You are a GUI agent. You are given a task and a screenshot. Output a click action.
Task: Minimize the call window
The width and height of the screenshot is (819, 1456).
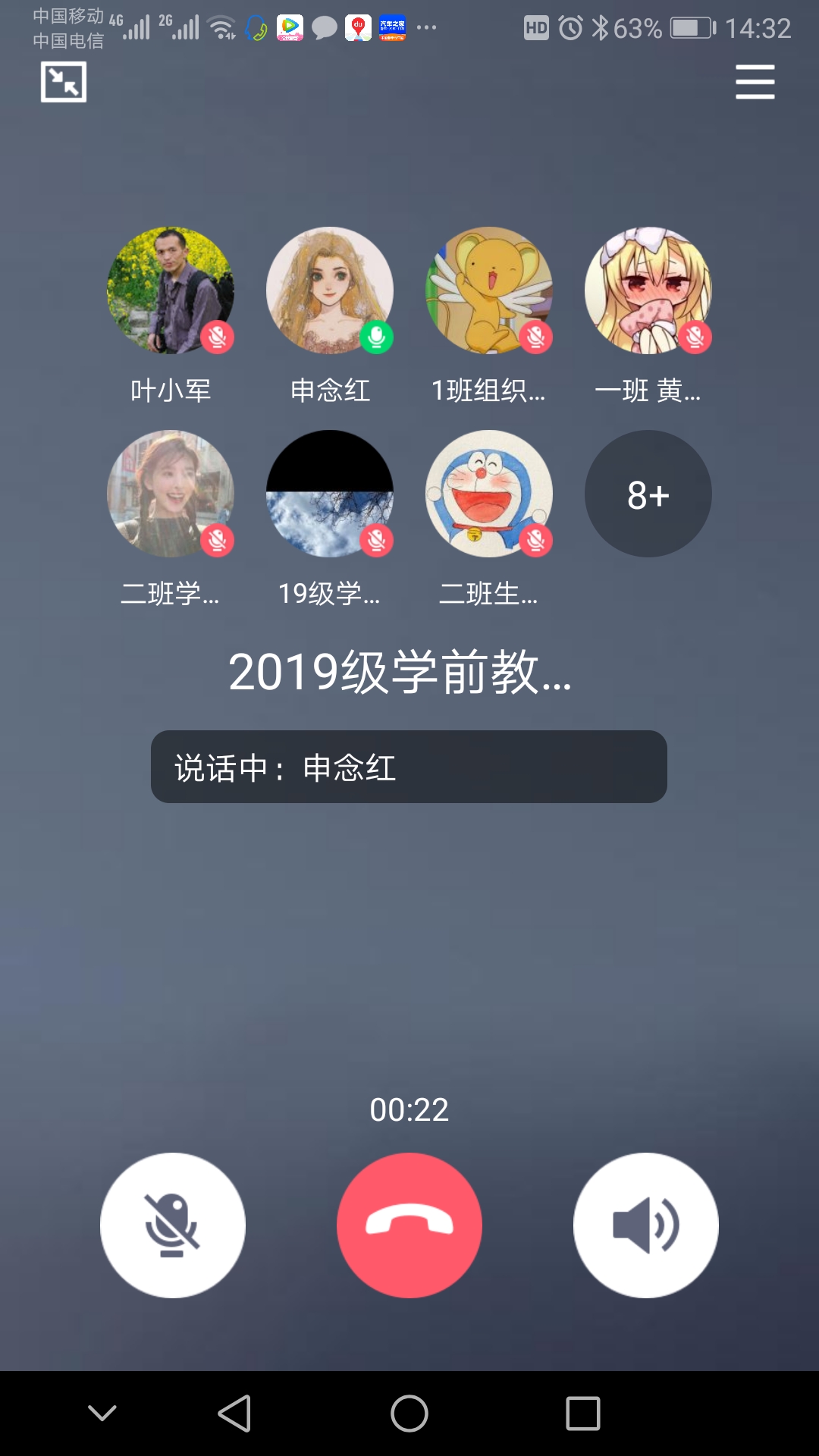click(64, 82)
